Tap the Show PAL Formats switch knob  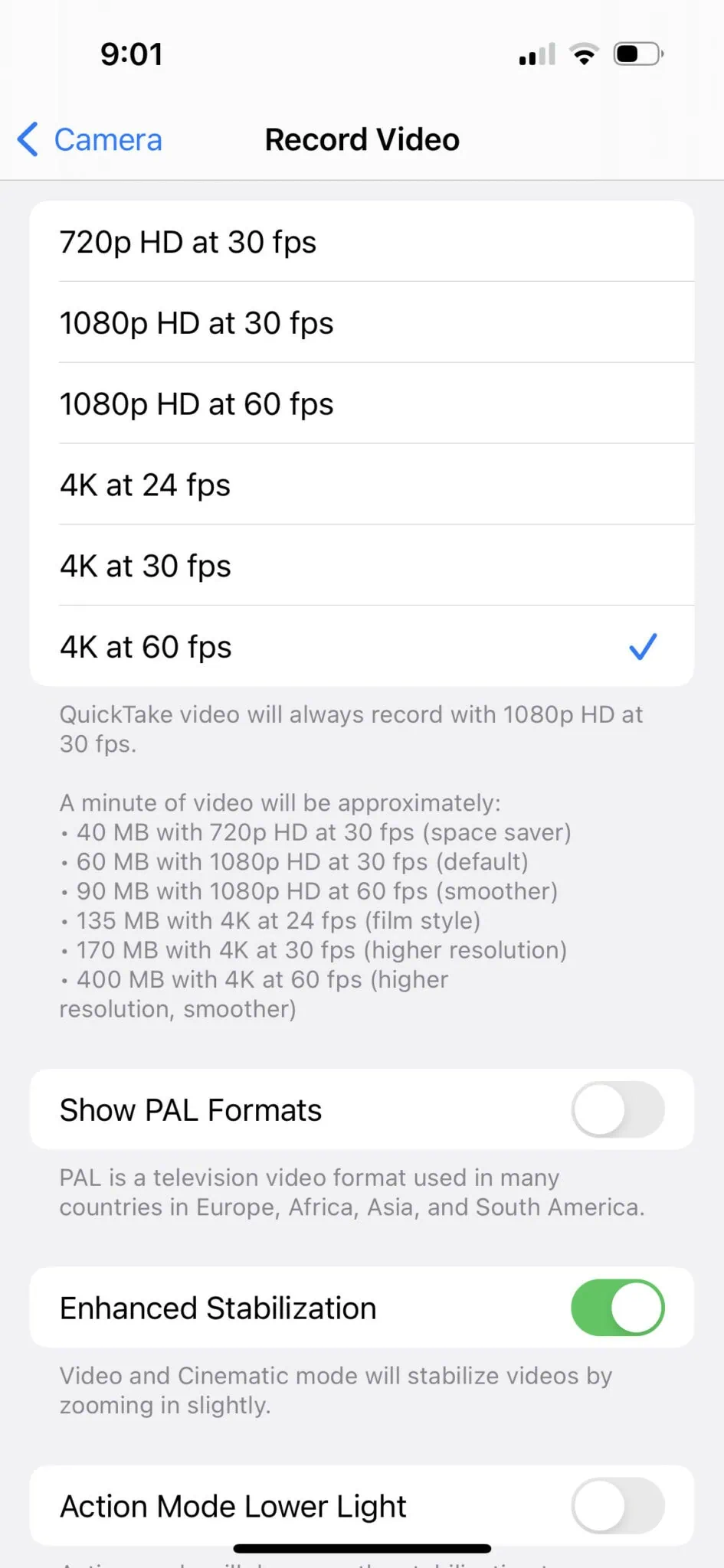(x=598, y=1110)
